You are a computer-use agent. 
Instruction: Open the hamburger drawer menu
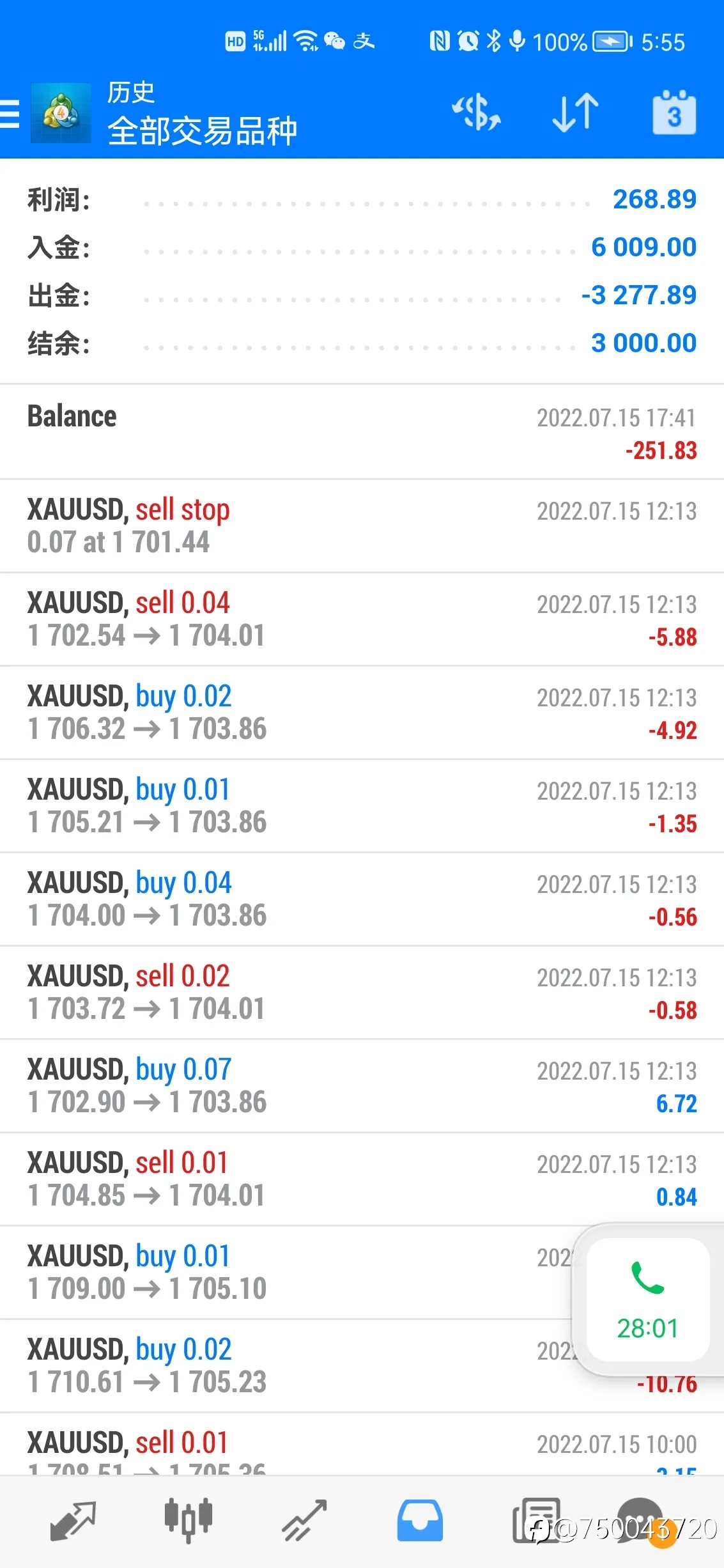click(10, 114)
